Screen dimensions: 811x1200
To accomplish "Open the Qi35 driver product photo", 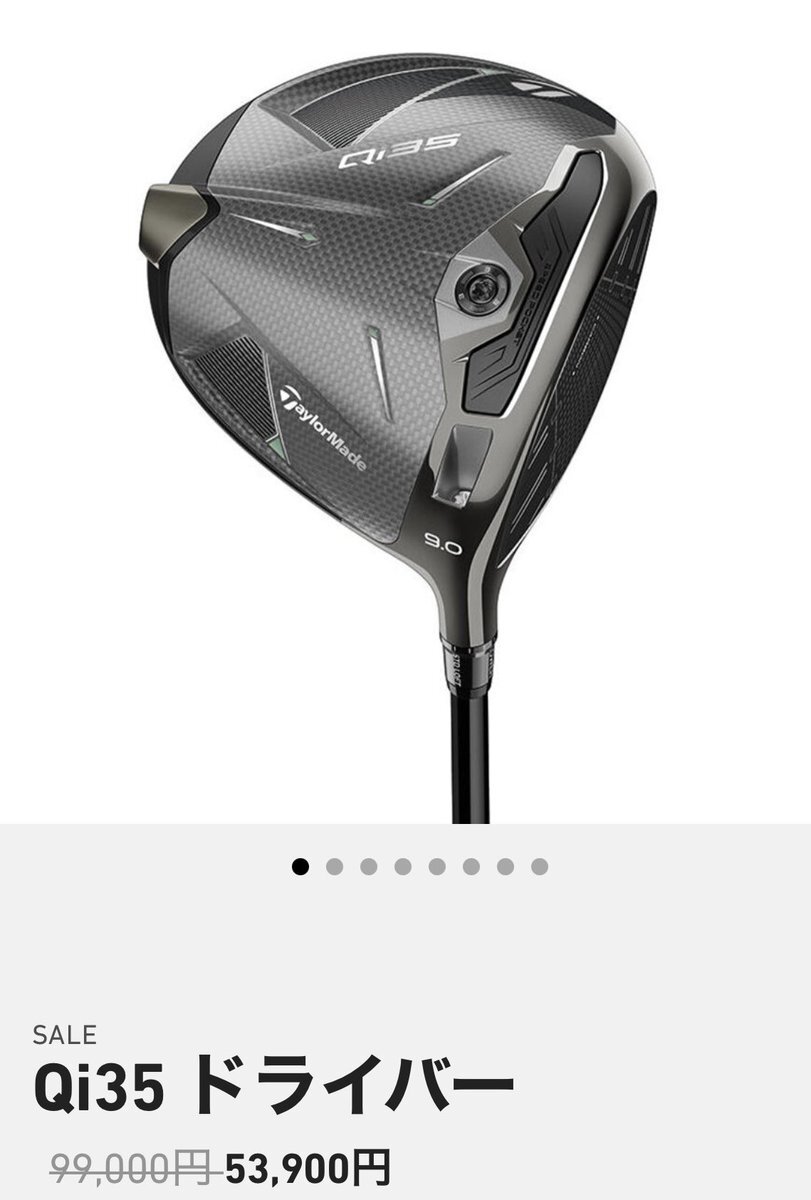I will (x=405, y=400).
